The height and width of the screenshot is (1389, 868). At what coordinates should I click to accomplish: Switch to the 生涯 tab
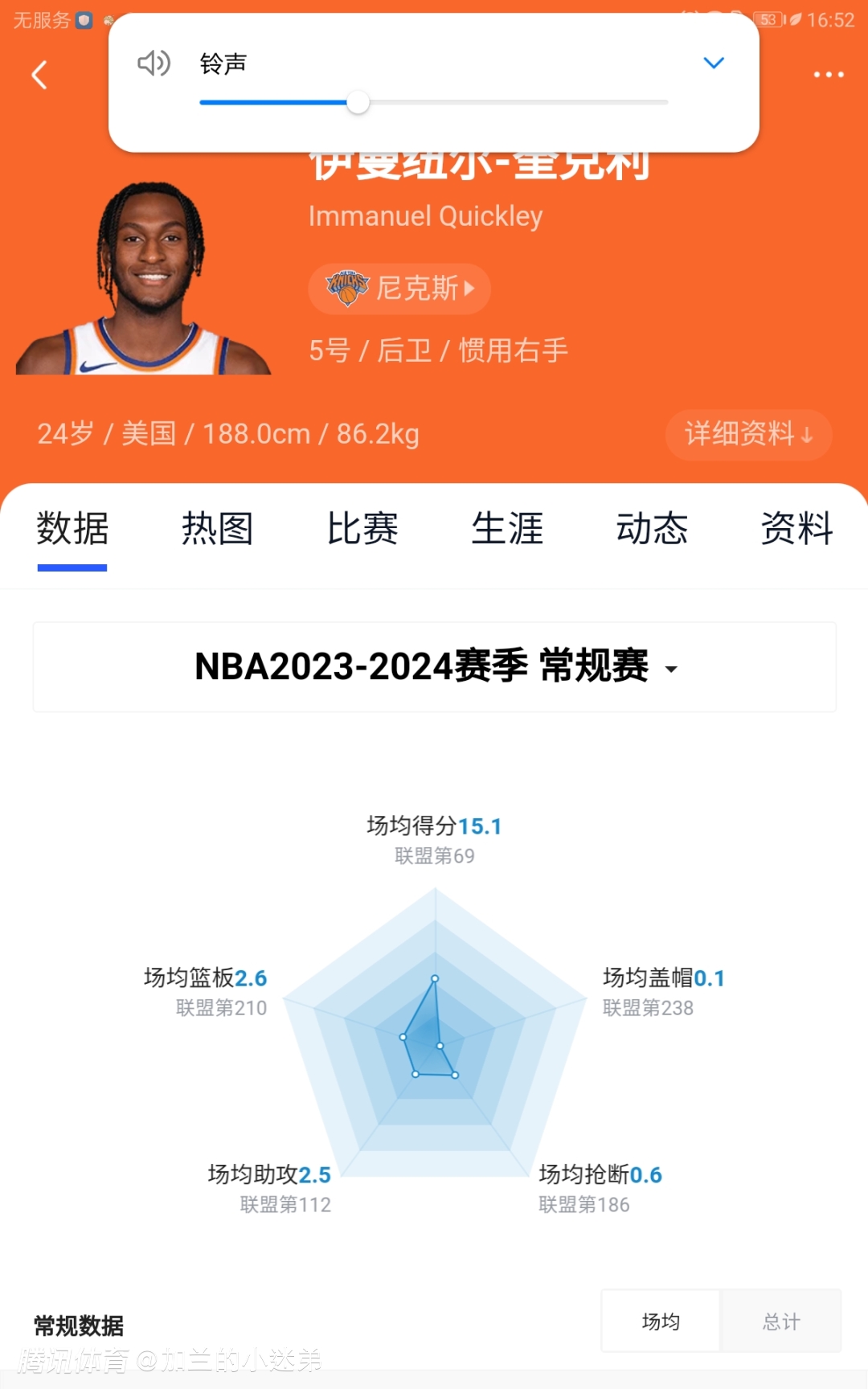click(507, 530)
